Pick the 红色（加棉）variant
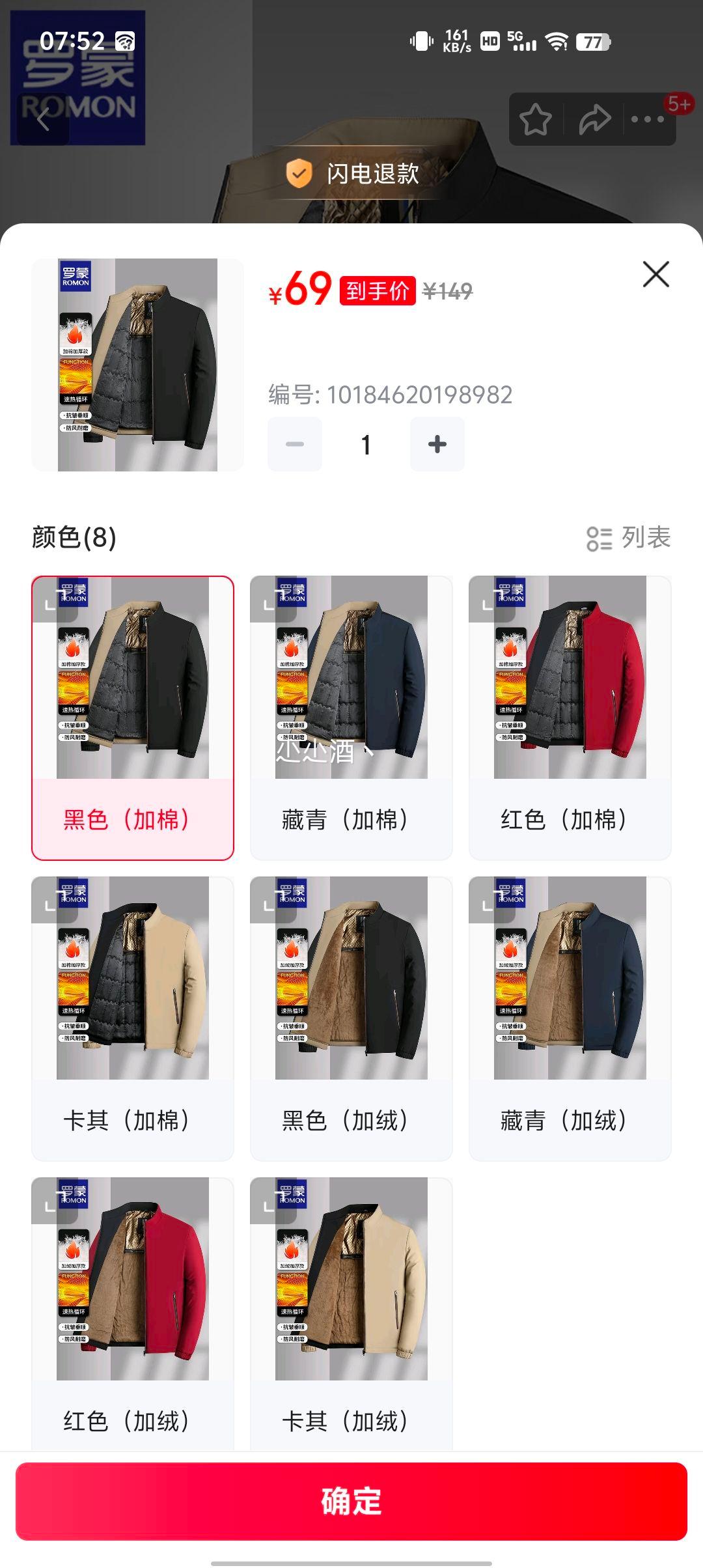703x1568 pixels. (x=570, y=718)
